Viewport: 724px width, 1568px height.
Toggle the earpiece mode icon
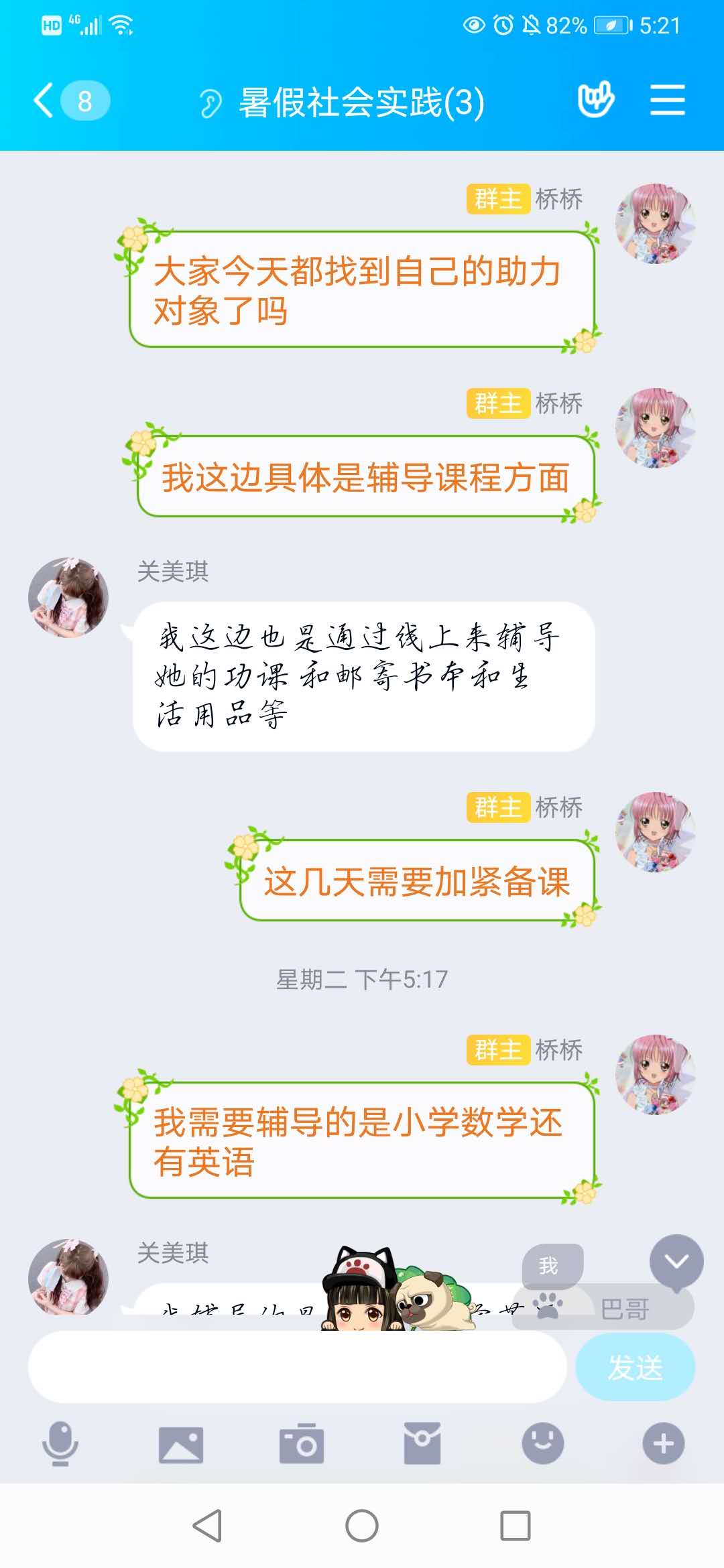[x=210, y=103]
